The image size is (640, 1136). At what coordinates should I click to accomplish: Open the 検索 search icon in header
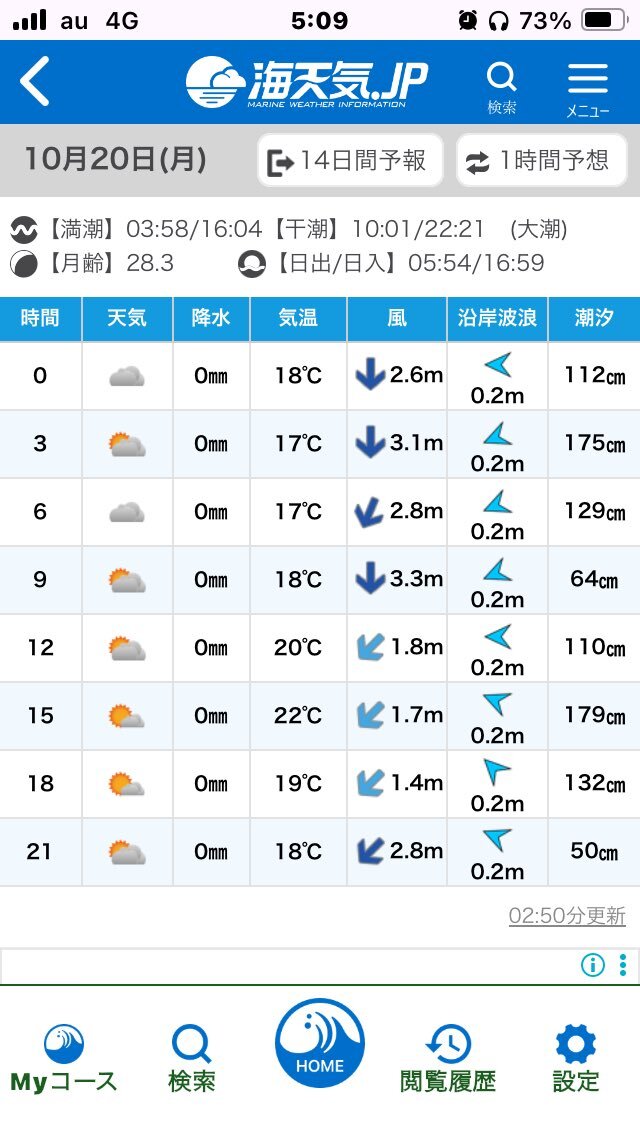tap(502, 86)
